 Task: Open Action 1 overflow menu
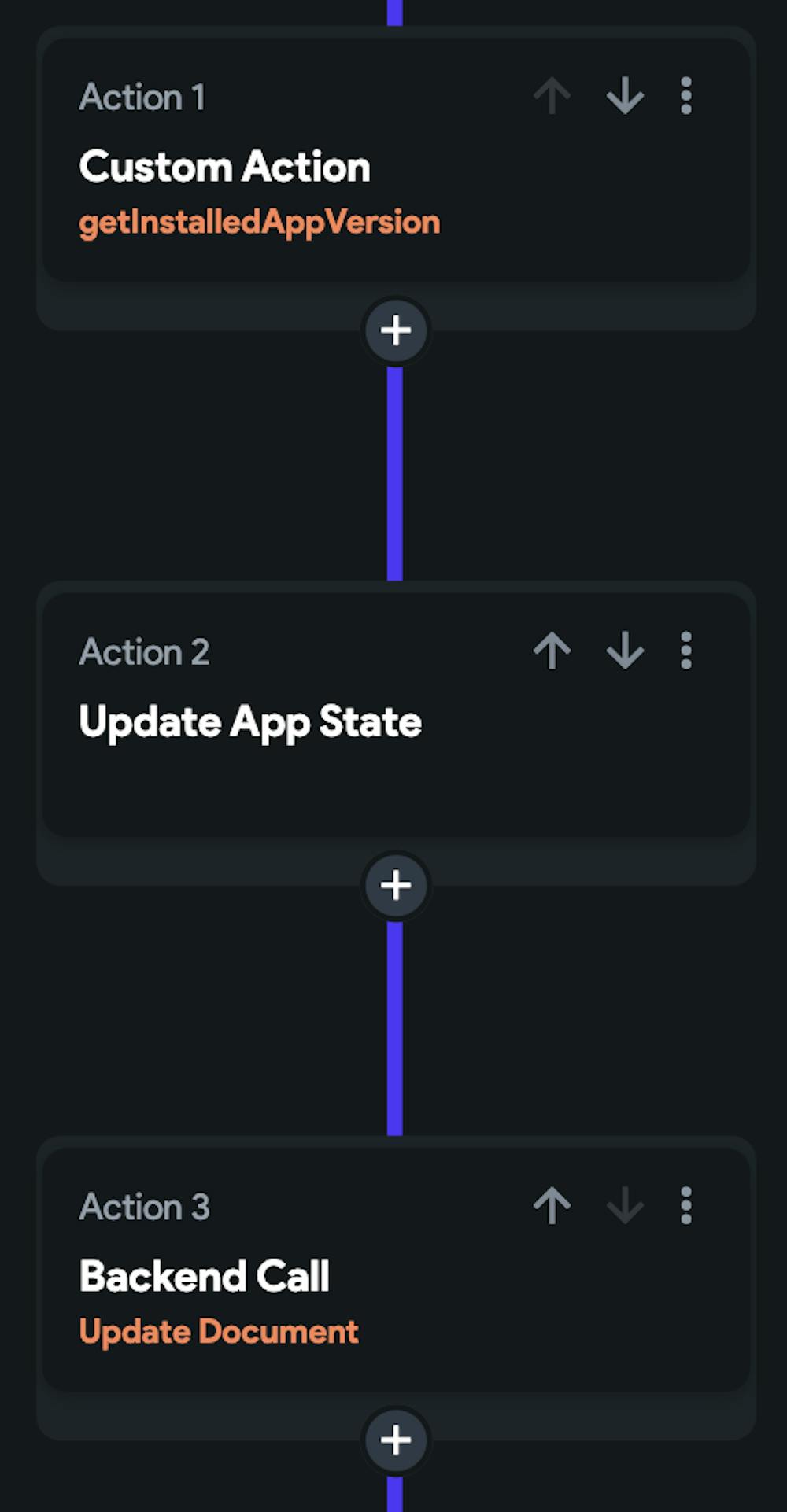(685, 96)
